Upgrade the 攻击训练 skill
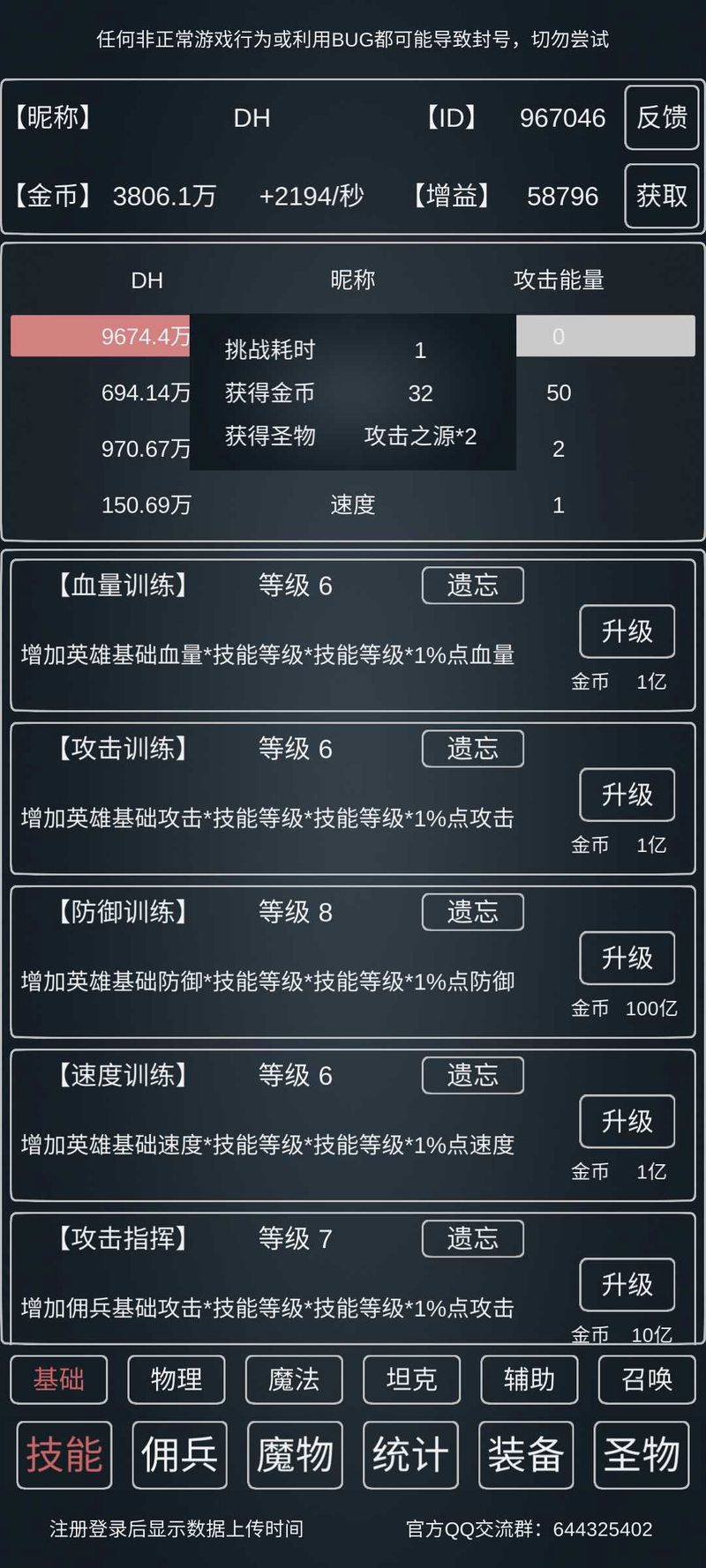 [x=627, y=795]
